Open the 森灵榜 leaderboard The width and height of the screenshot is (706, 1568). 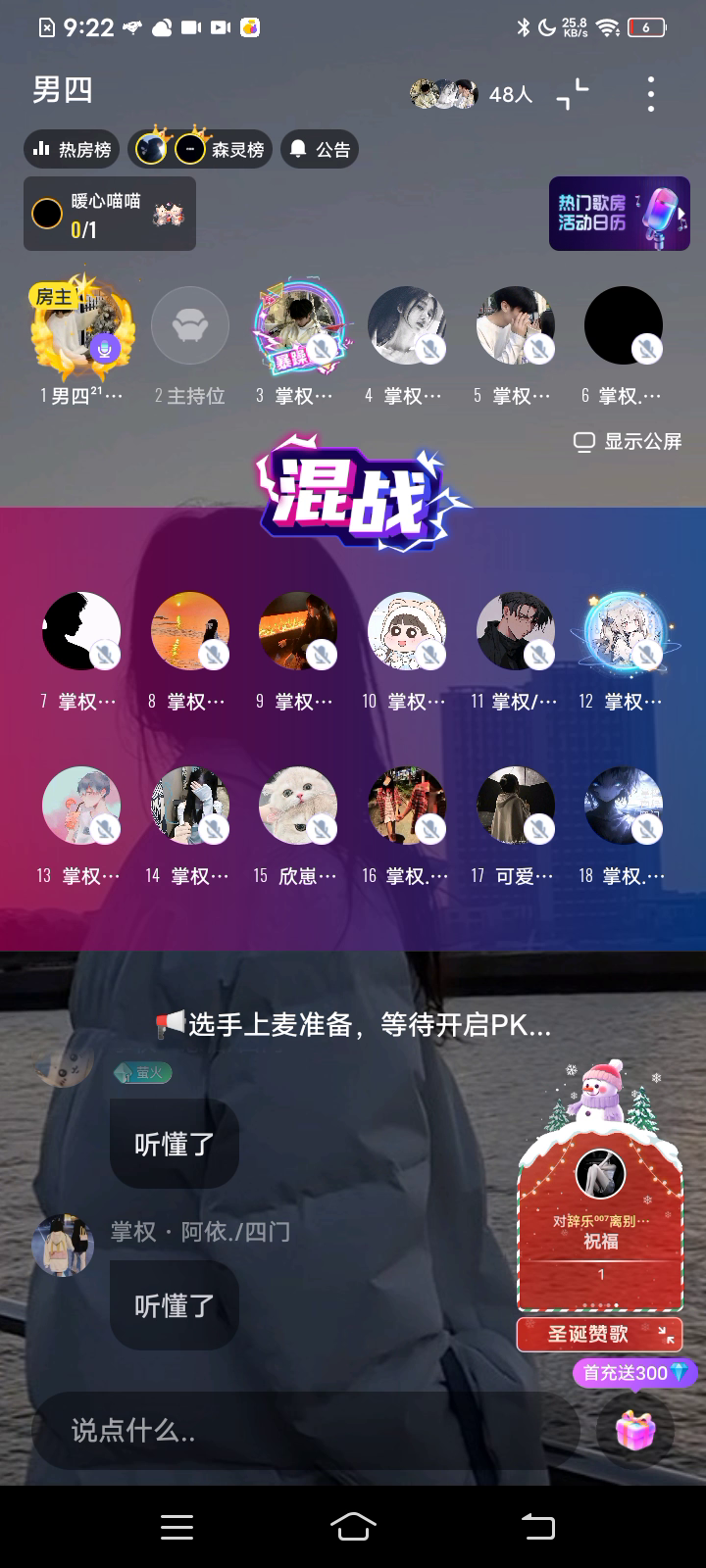[201, 149]
